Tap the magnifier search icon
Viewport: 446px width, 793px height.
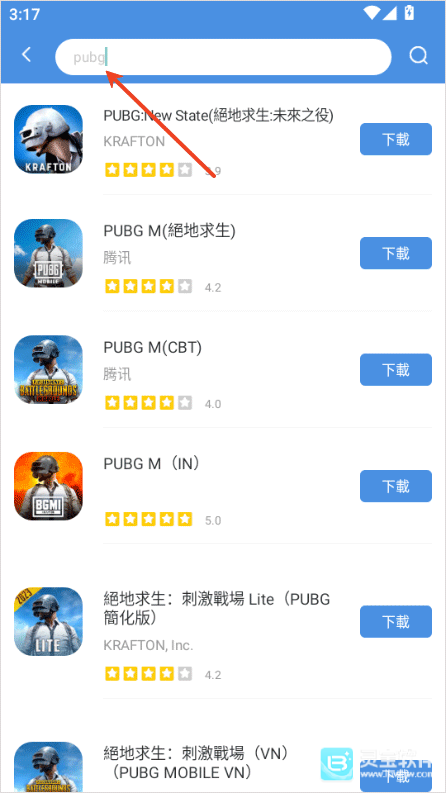tap(418, 56)
